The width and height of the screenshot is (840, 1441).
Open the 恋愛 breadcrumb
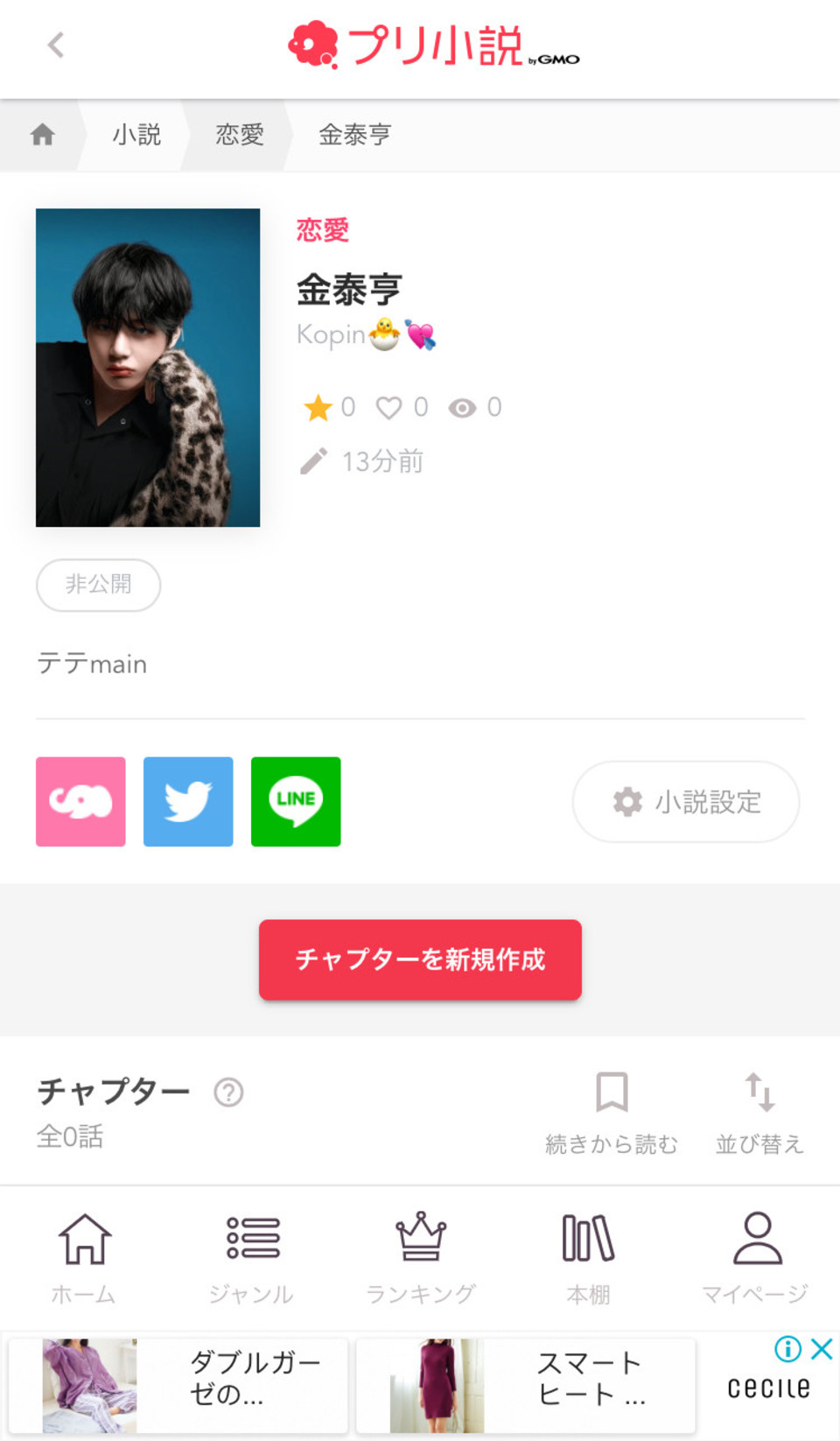click(x=240, y=135)
